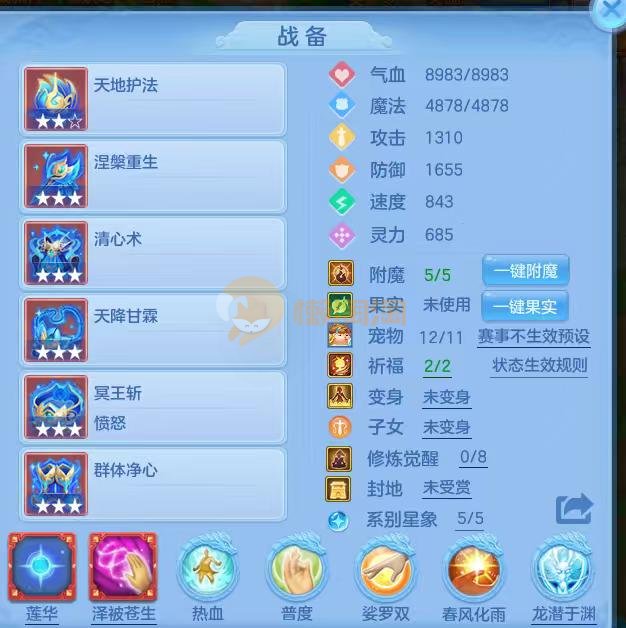Open the 修炼觉醒 0/8 link

tap(473, 458)
